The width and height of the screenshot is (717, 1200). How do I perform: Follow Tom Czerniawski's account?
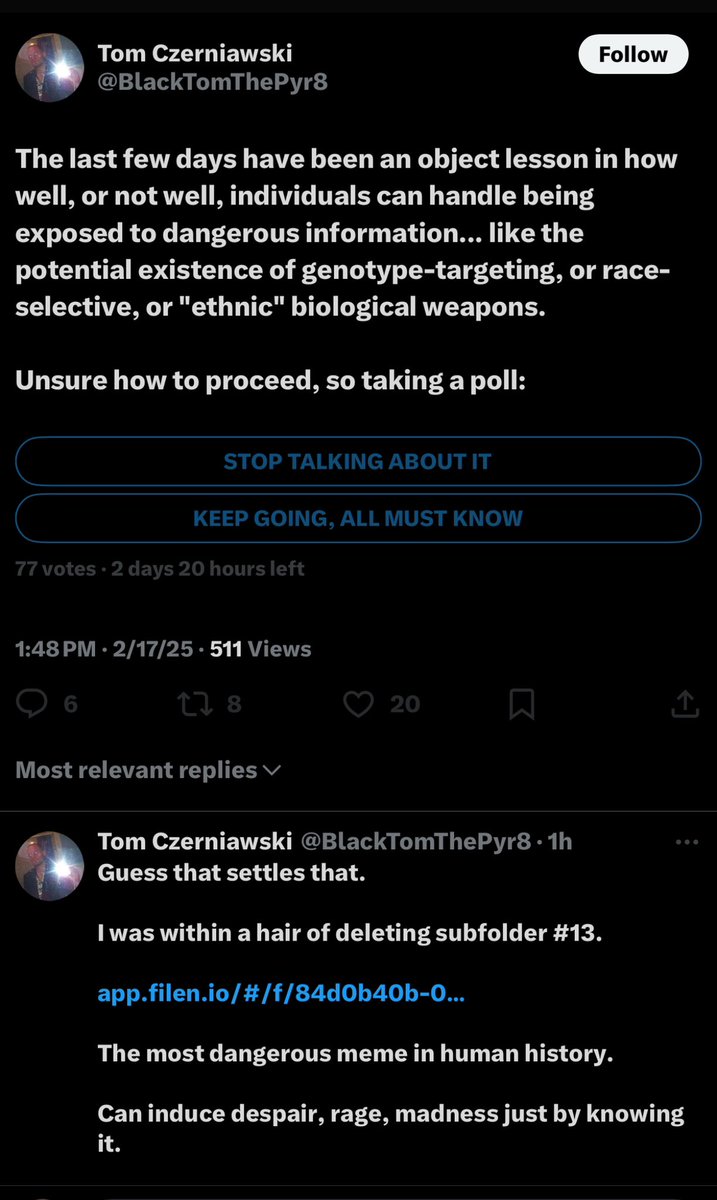pos(633,54)
